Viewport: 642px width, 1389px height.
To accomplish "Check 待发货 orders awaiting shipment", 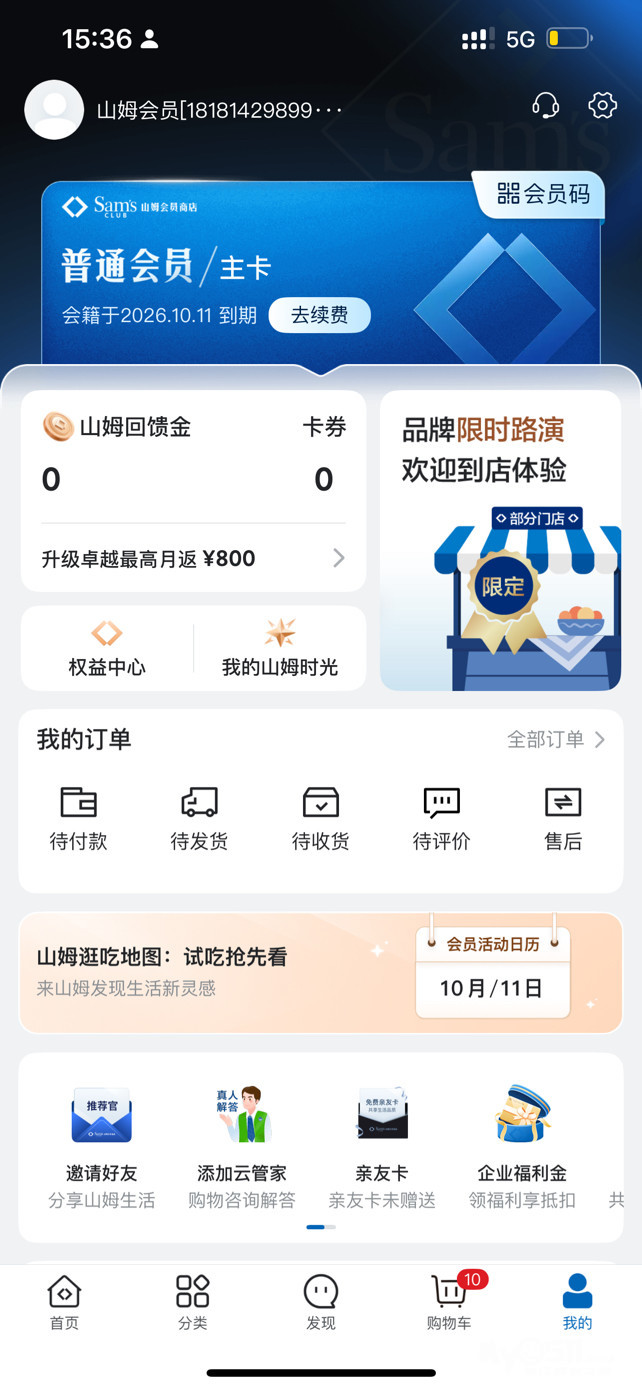I will pos(199,817).
